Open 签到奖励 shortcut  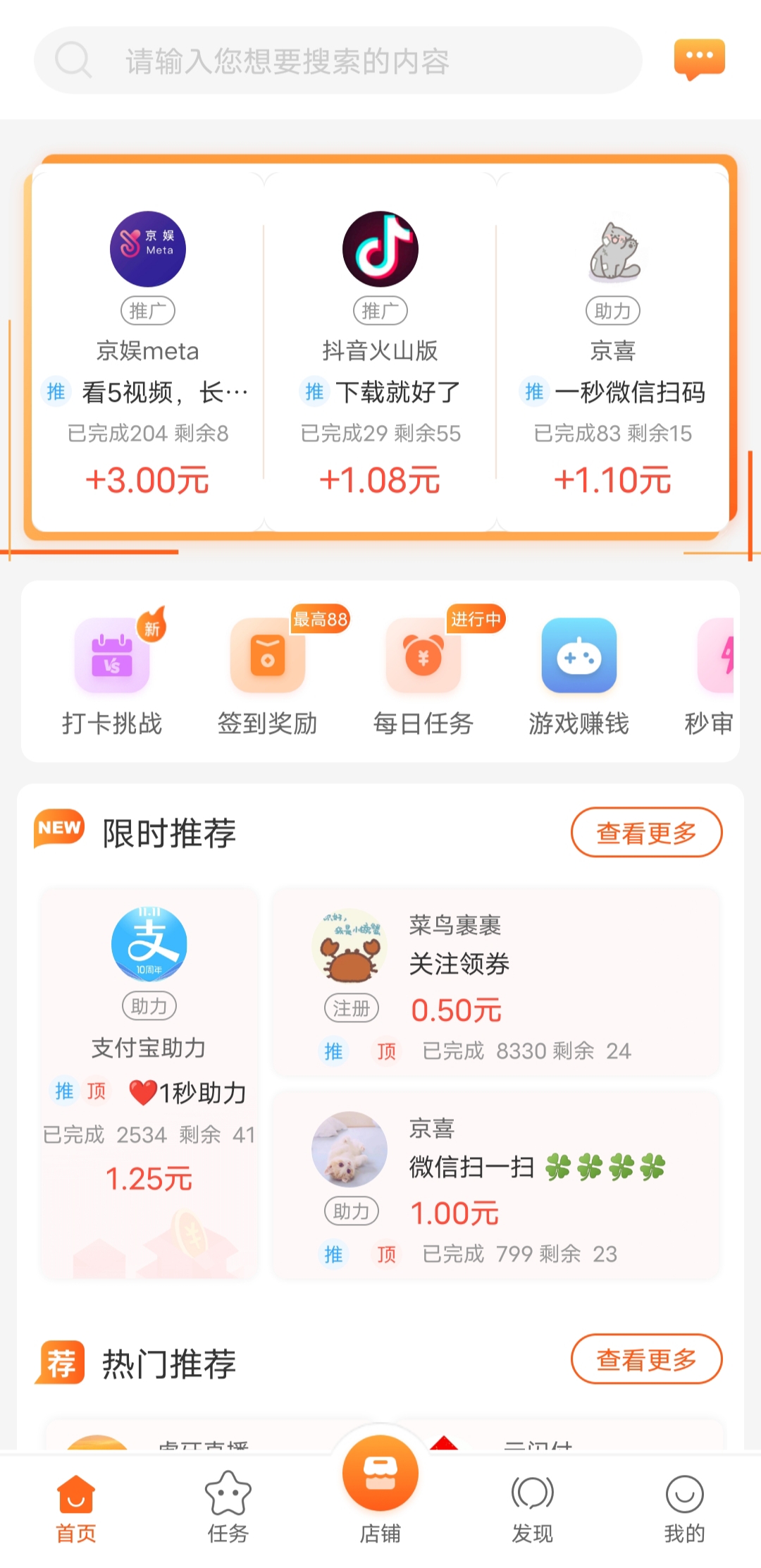(x=268, y=673)
